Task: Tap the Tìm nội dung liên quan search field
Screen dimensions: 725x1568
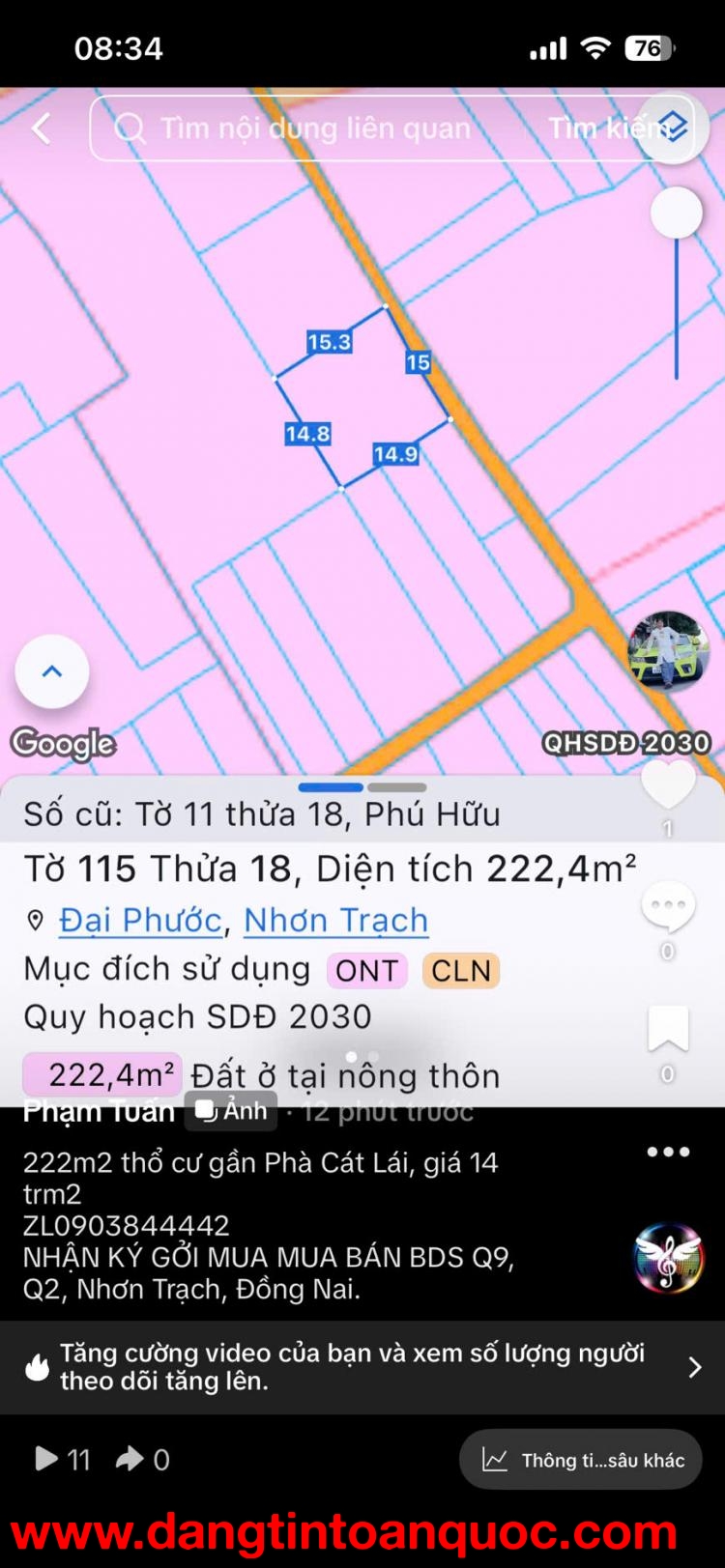Action: click(319, 127)
